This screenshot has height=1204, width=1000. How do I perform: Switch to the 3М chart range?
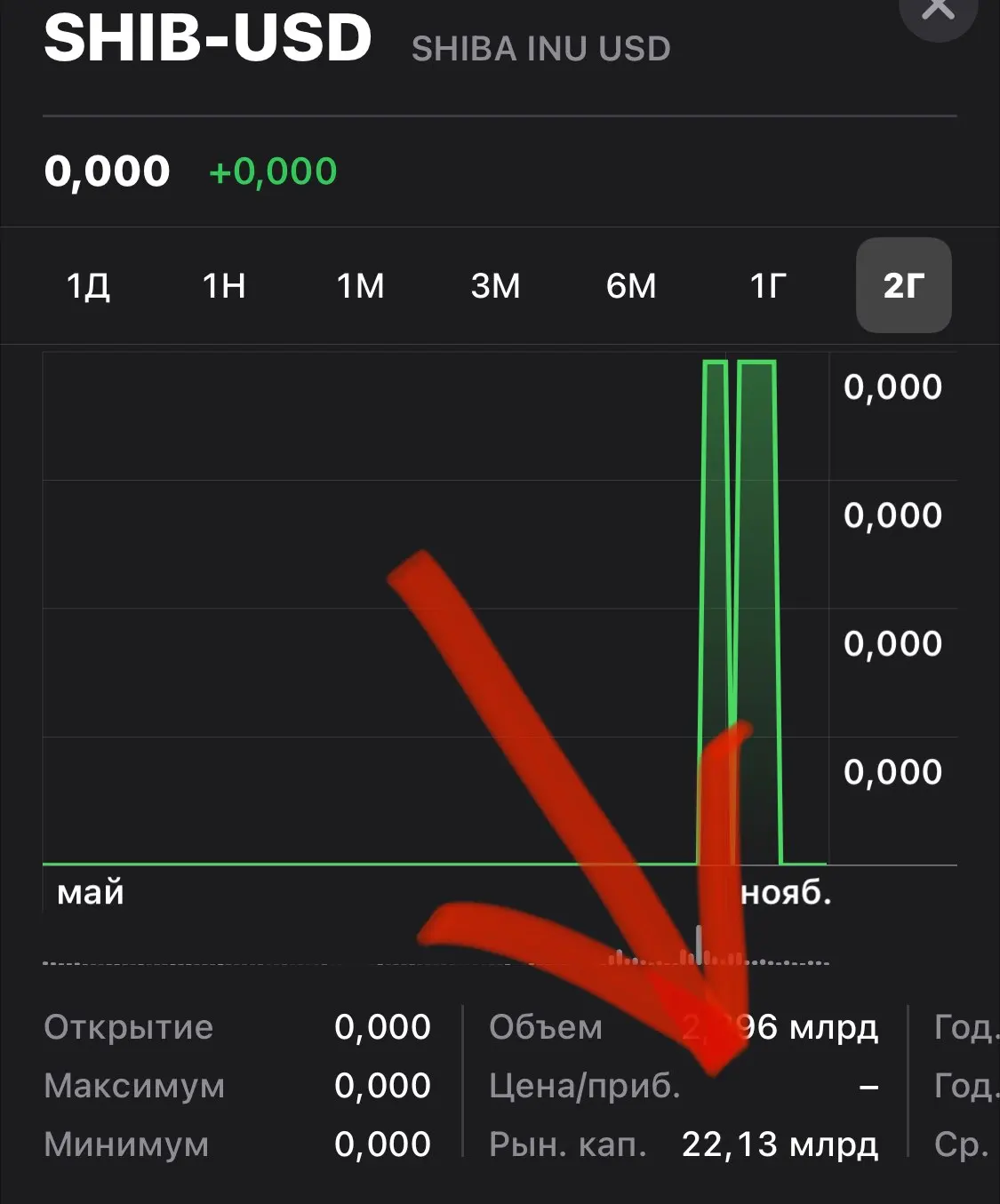pos(495,286)
